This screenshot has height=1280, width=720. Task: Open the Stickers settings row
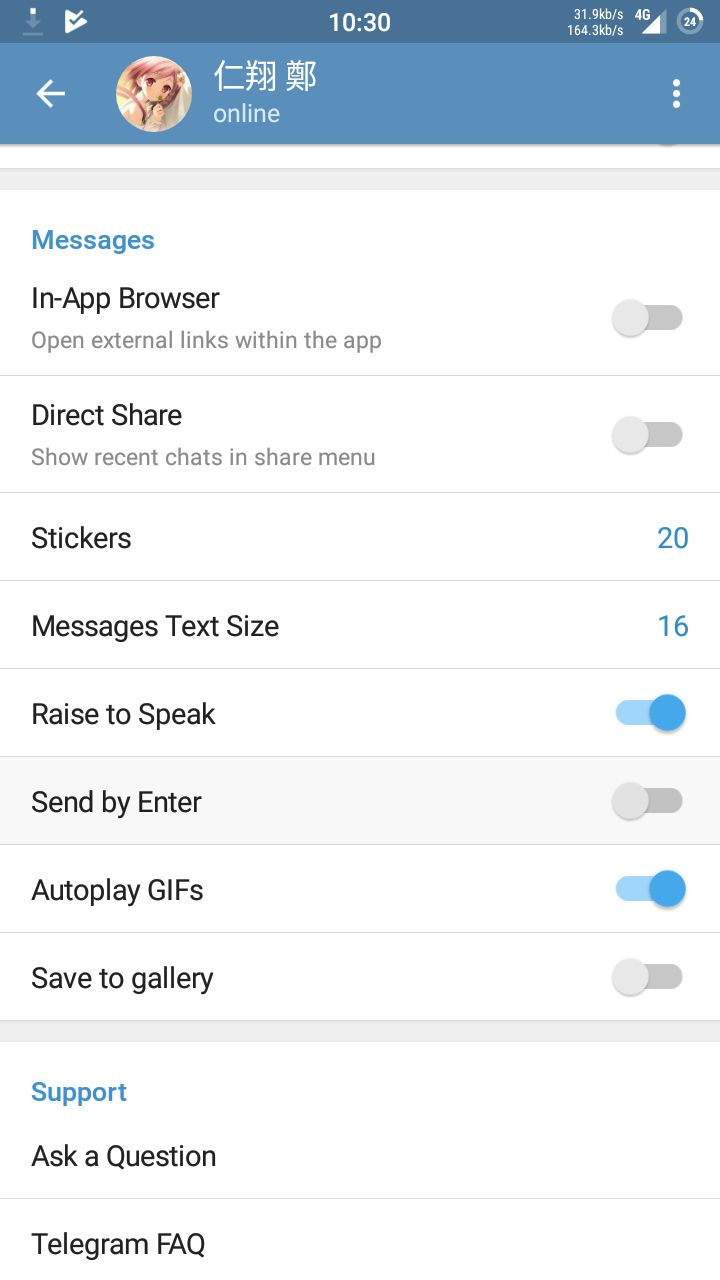[x=360, y=538]
